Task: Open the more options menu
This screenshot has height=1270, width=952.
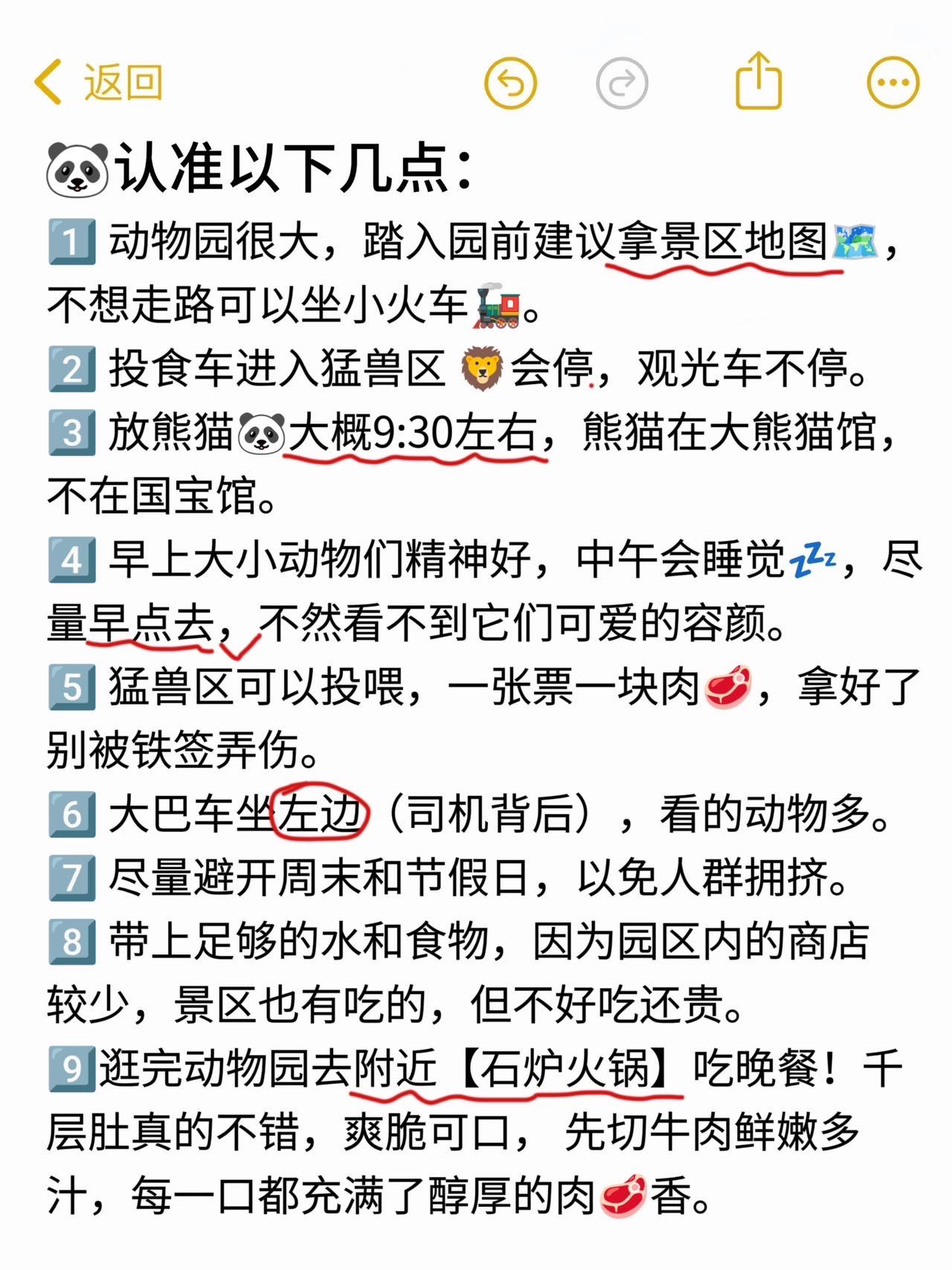Action: click(x=893, y=83)
